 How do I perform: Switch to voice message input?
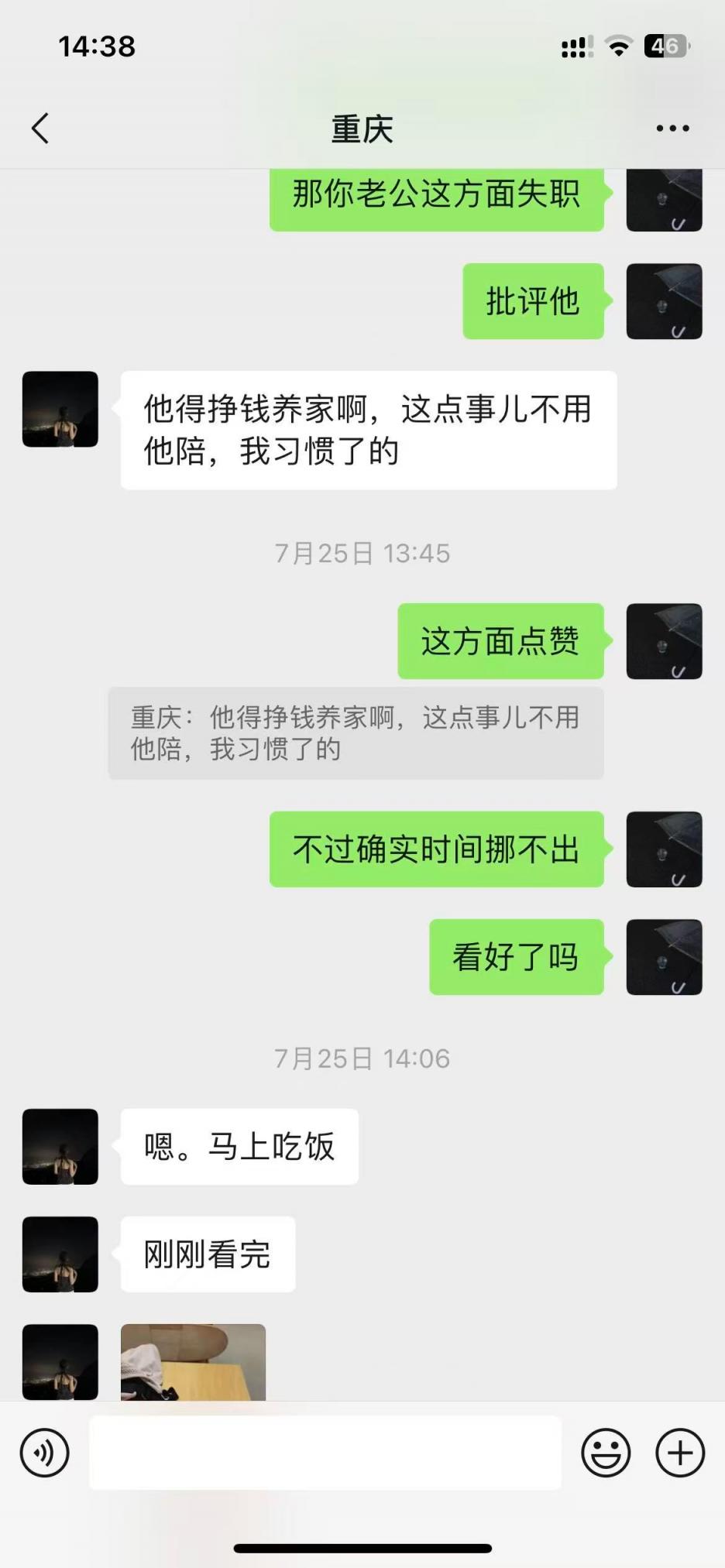click(44, 1453)
